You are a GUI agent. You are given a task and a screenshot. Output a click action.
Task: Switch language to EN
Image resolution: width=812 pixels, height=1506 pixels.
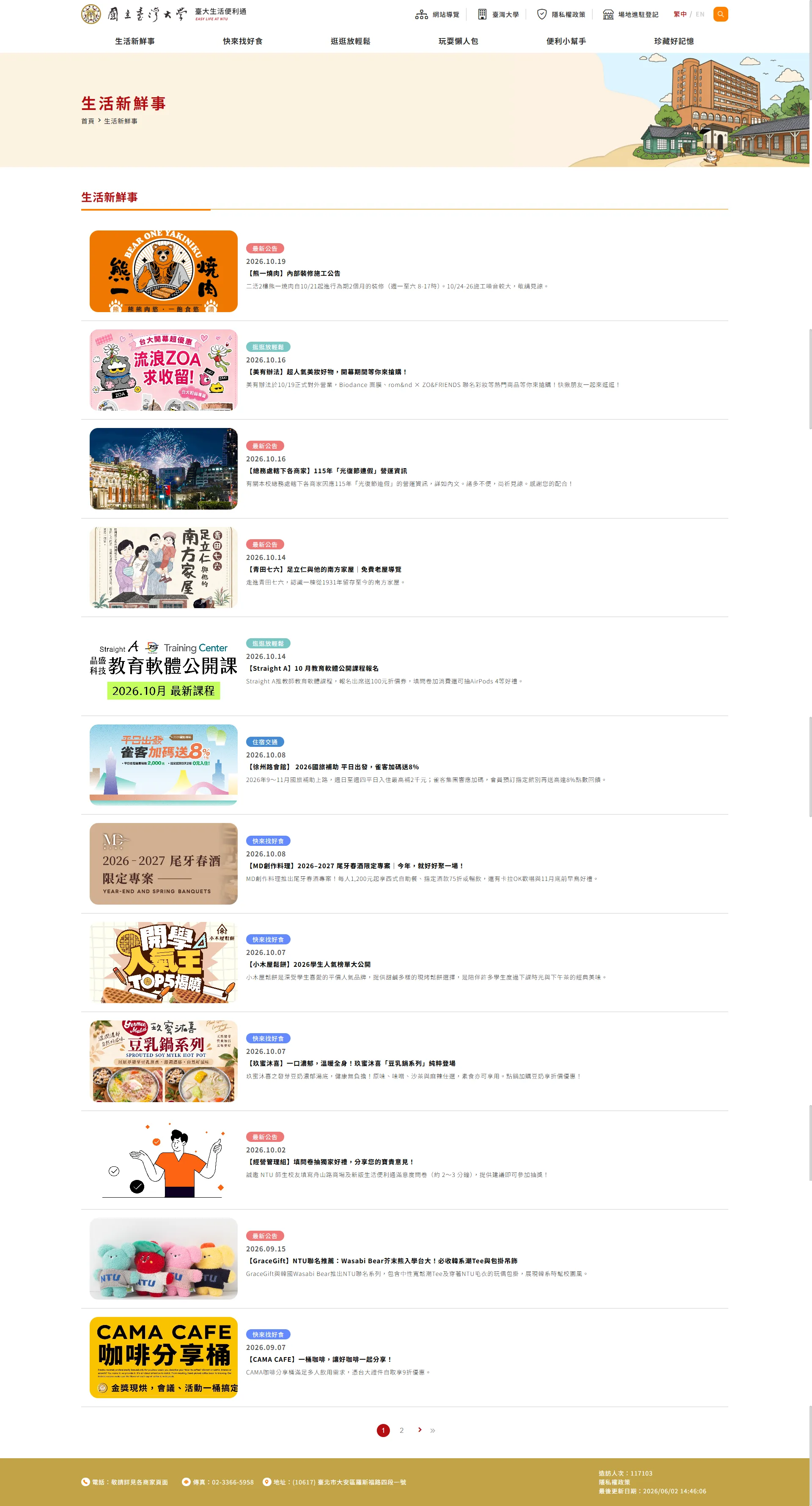(700, 15)
